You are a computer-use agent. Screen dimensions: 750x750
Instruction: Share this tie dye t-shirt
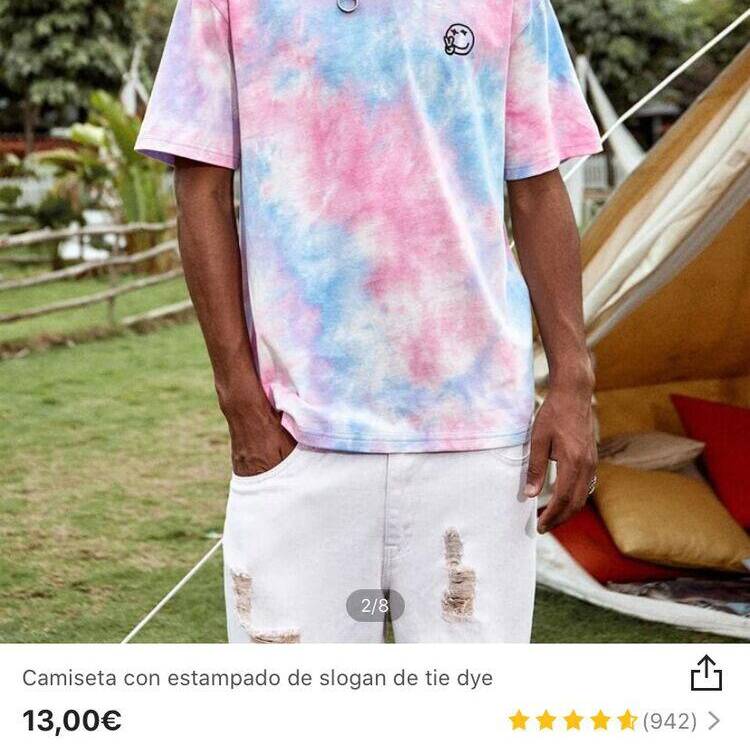click(x=706, y=673)
